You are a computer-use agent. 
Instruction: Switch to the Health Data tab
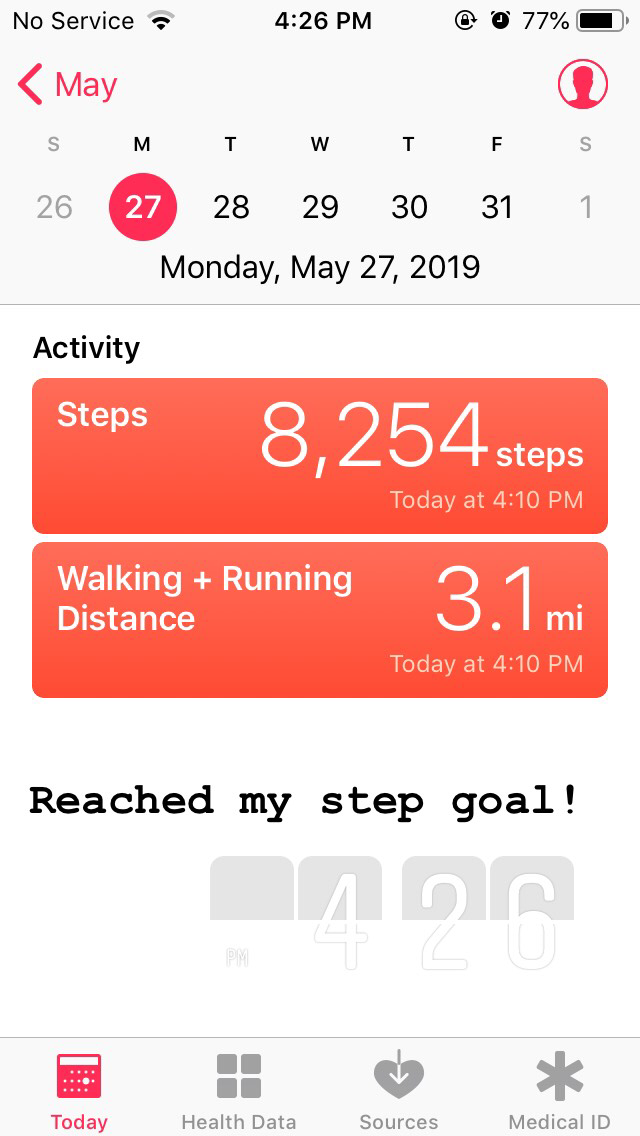pos(239,1089)
